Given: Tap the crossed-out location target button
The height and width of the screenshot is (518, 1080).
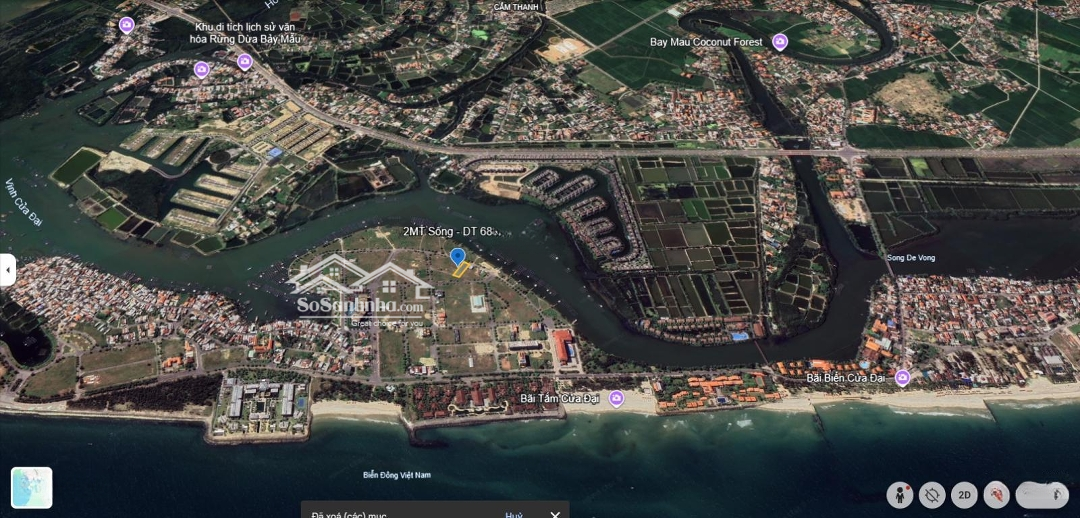Looking at the screenshot, I should [932, 494].
